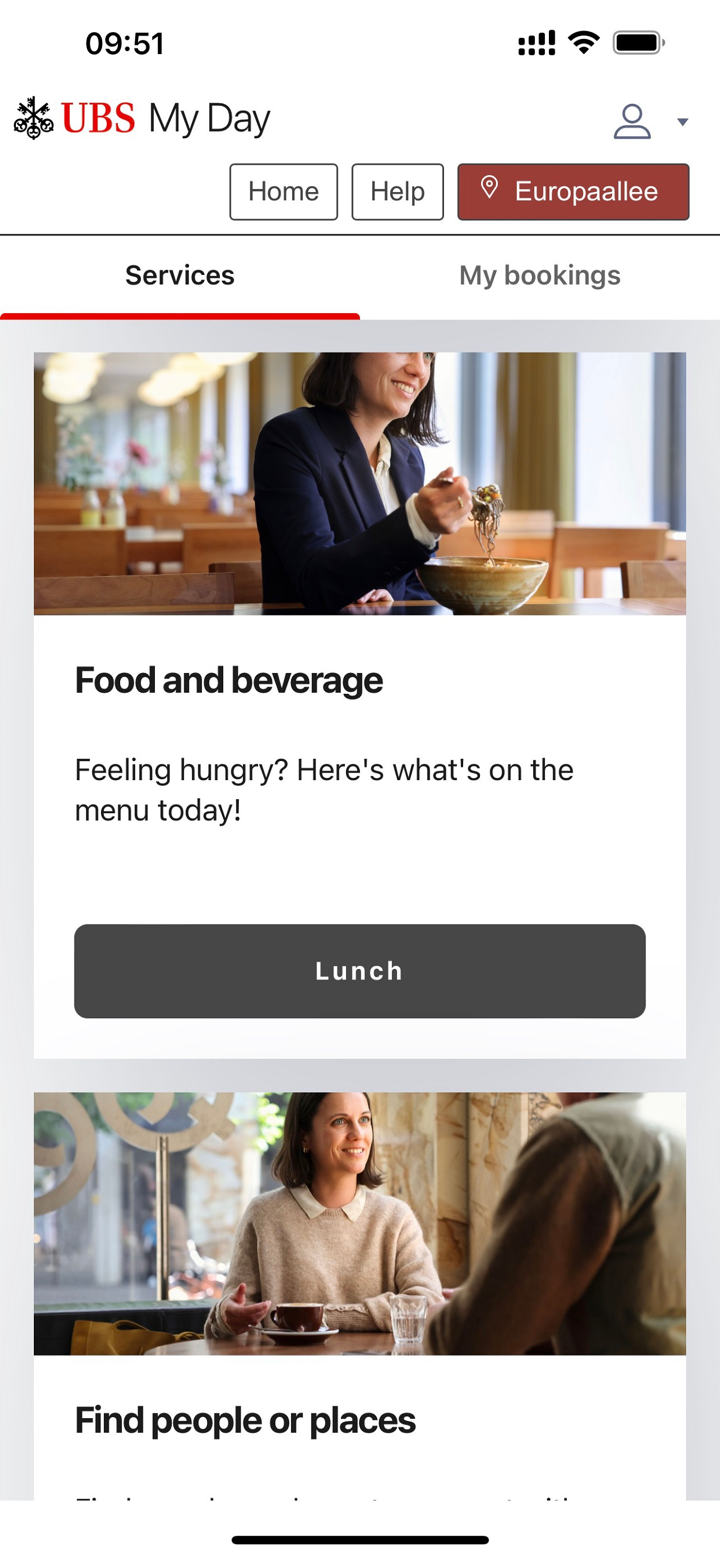Screen dimensions: 720x1558
Task: Change the Europaallee location
Action: (x=573, y=191)
